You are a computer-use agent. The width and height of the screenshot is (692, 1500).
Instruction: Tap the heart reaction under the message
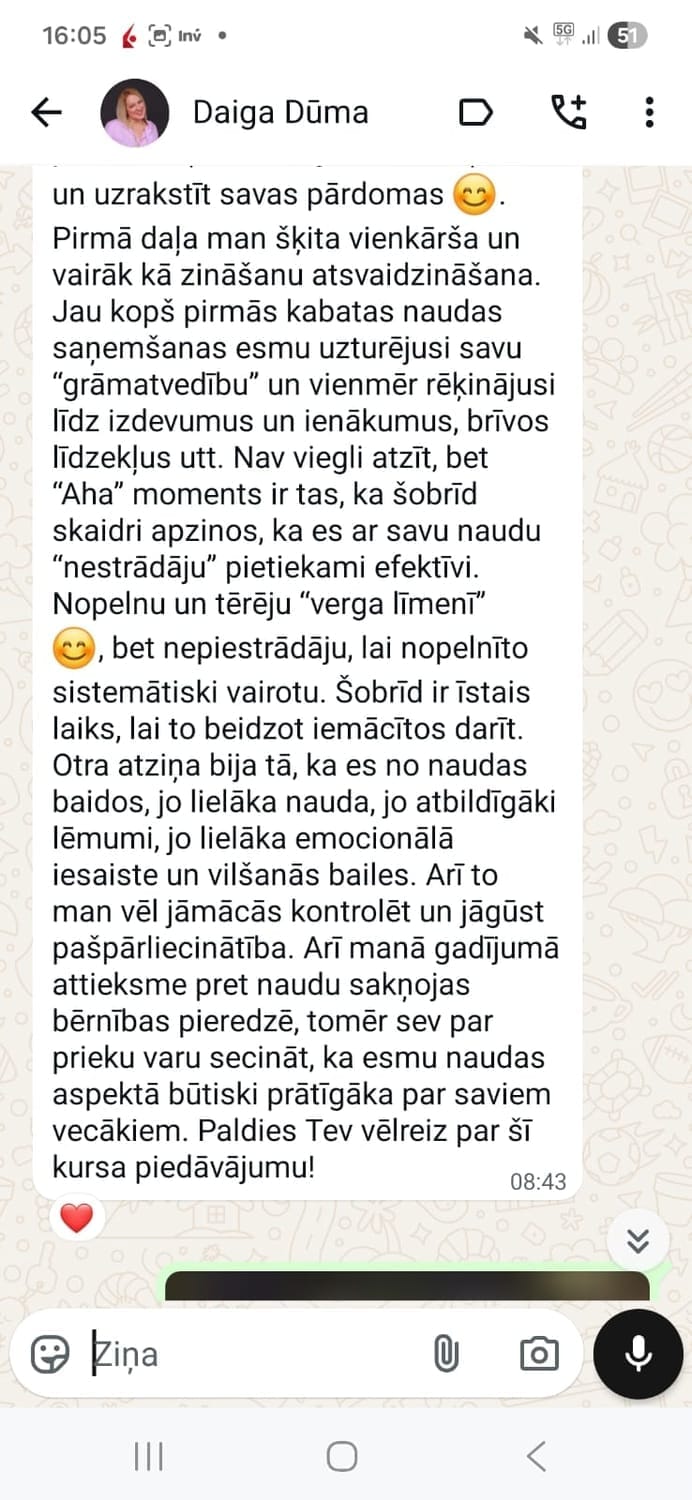pyautogui.click(x=76, y=1217)
